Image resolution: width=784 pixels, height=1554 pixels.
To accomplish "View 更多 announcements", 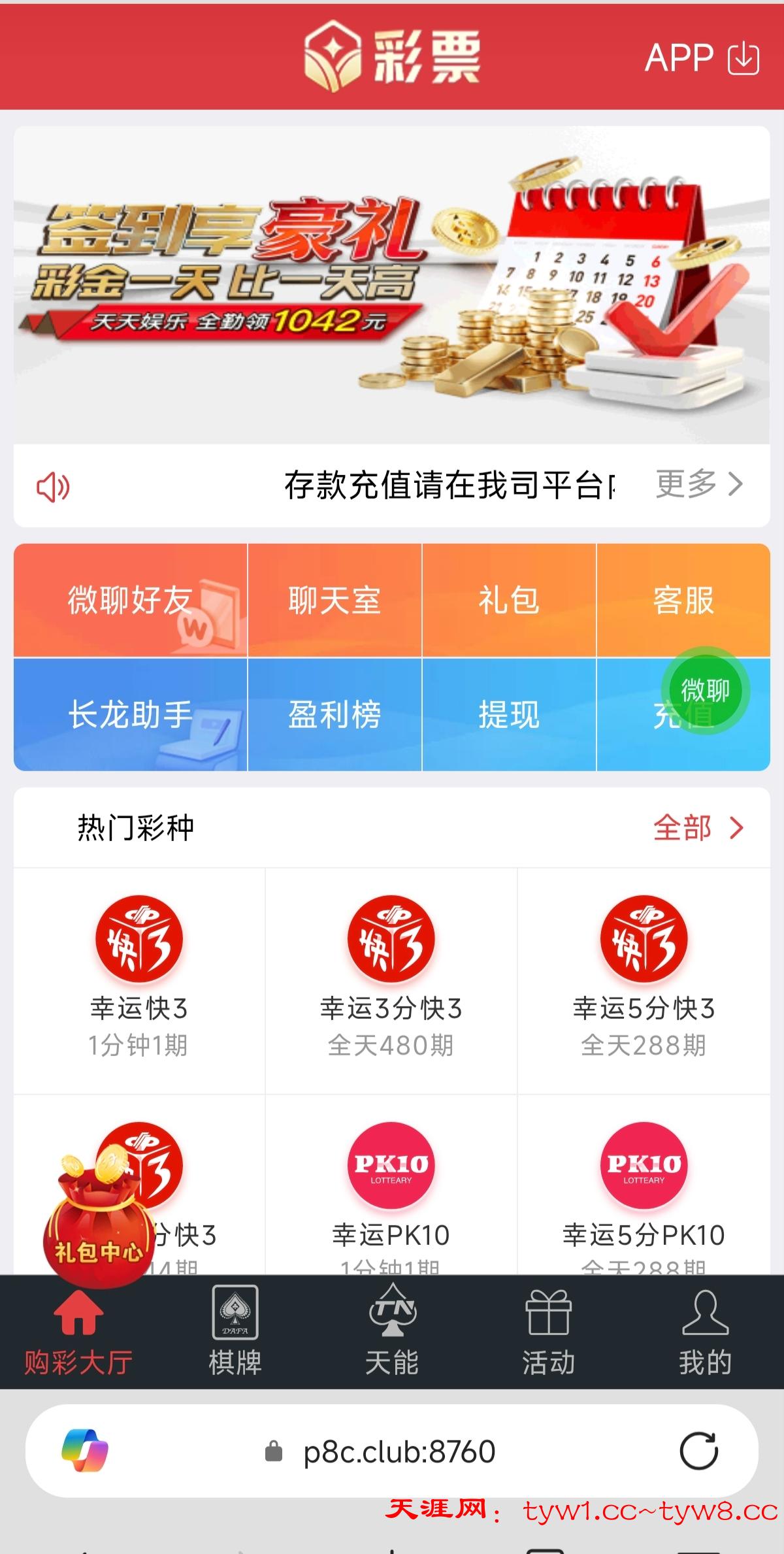I will (699, 484).
